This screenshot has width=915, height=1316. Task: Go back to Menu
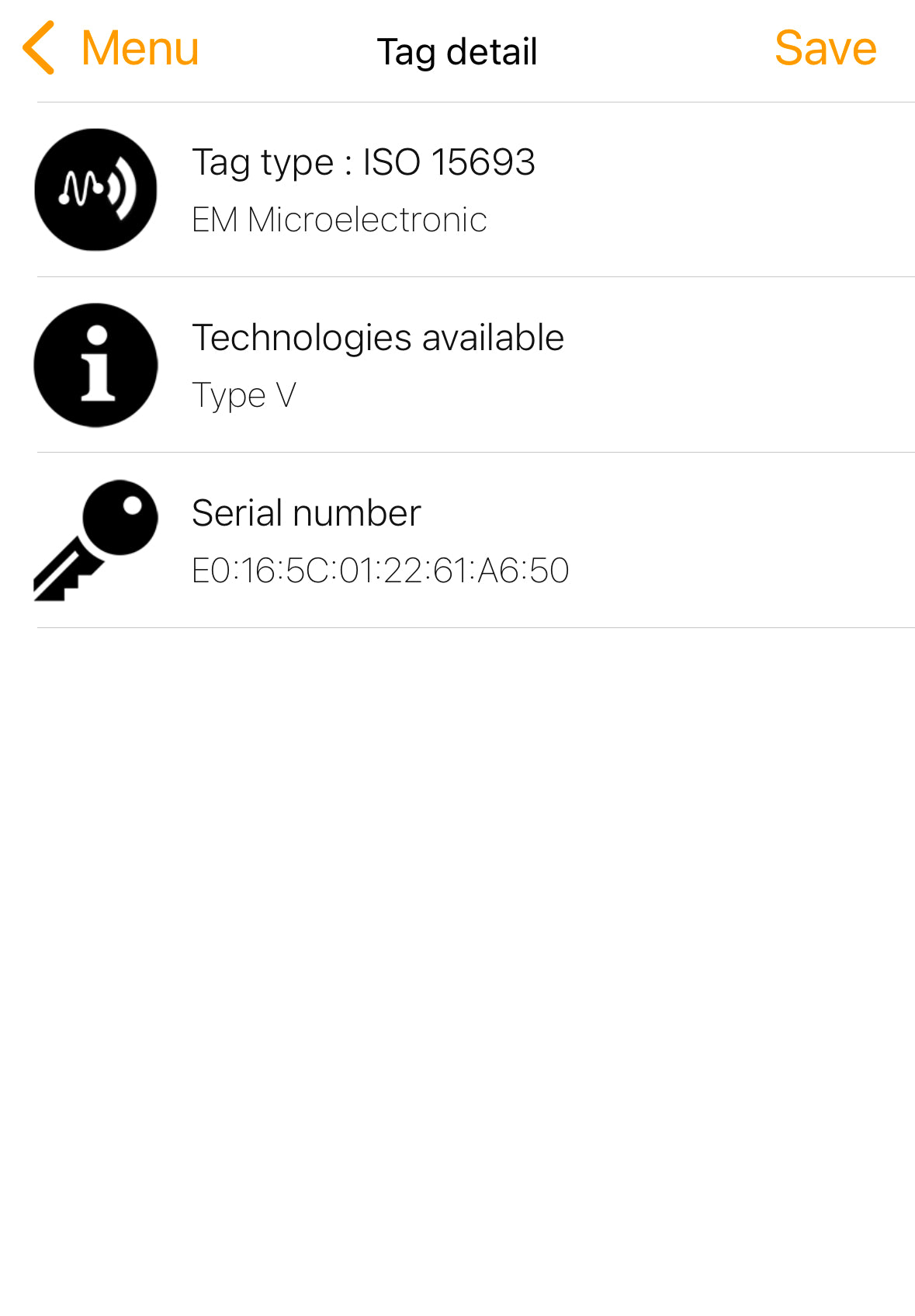(113, 49)
